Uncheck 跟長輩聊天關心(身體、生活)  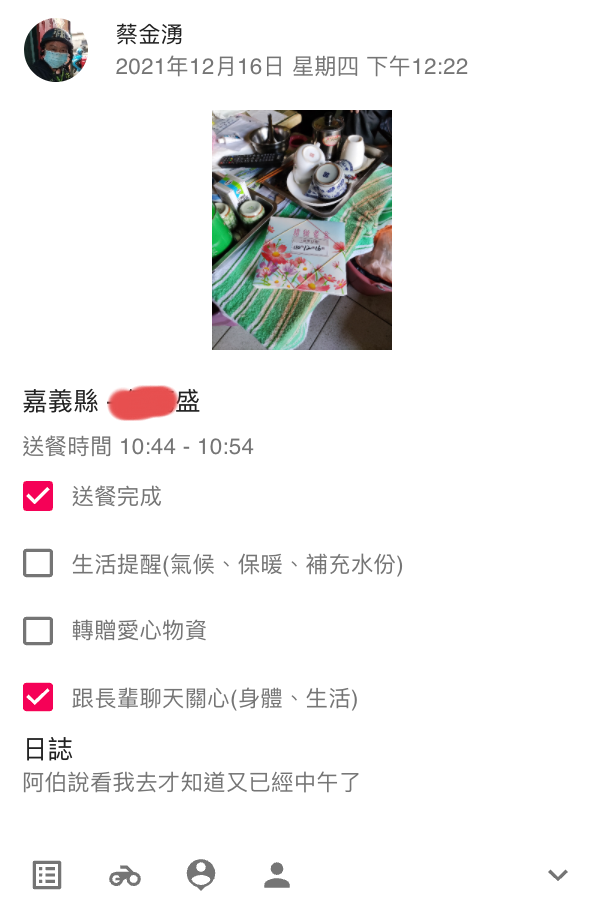[x=38, y=697]
